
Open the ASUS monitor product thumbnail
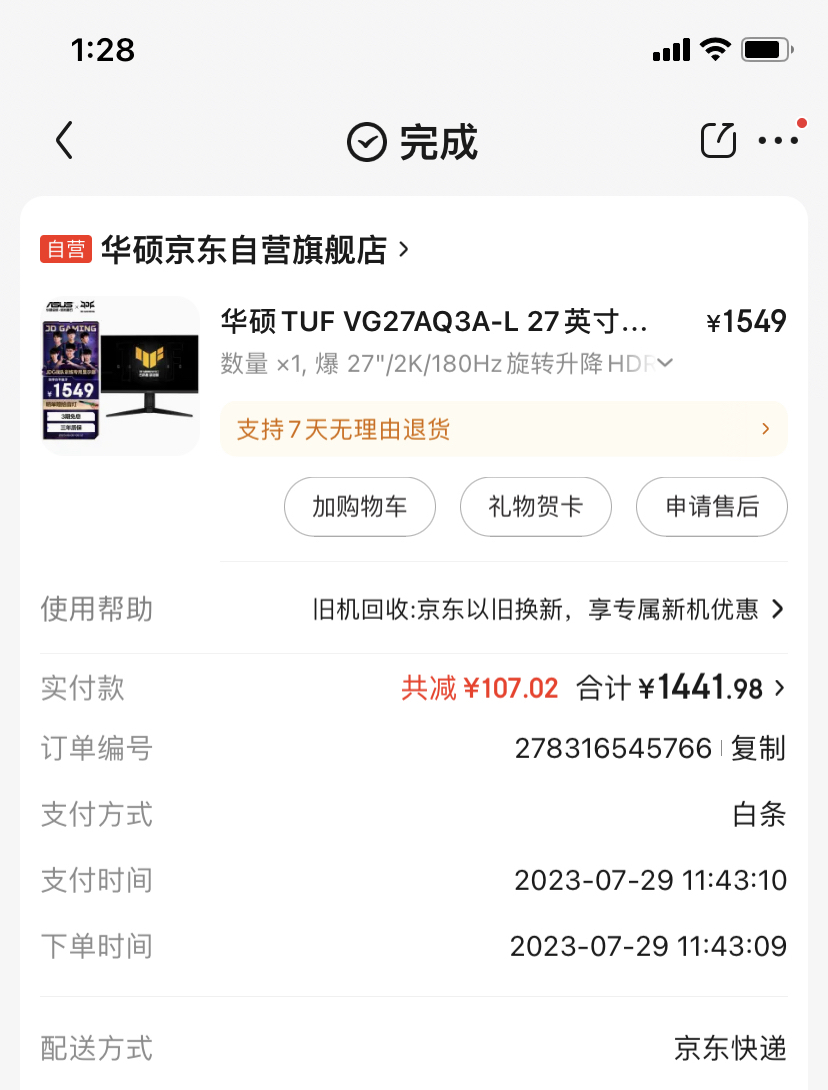pos(119,374)
